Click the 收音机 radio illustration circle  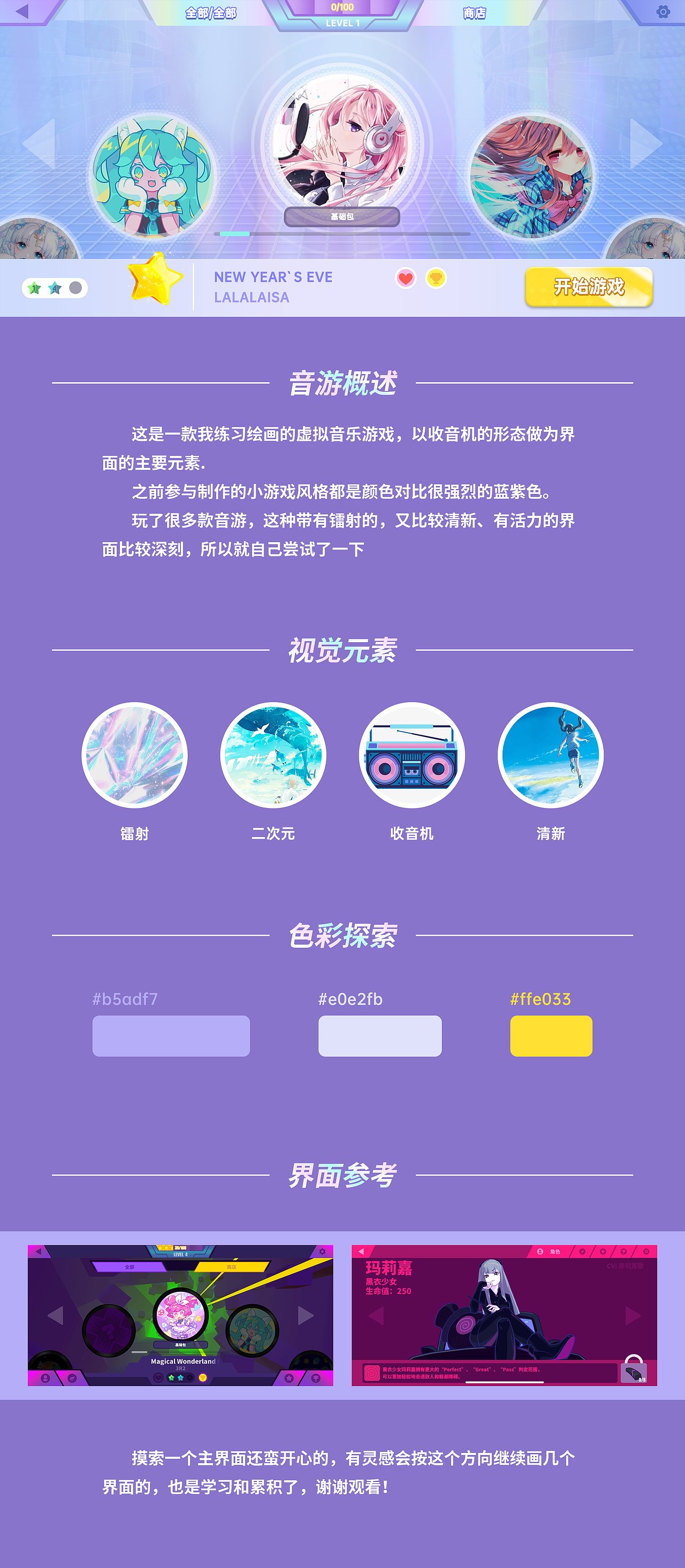pyautogui.click(x=411, y=755)
